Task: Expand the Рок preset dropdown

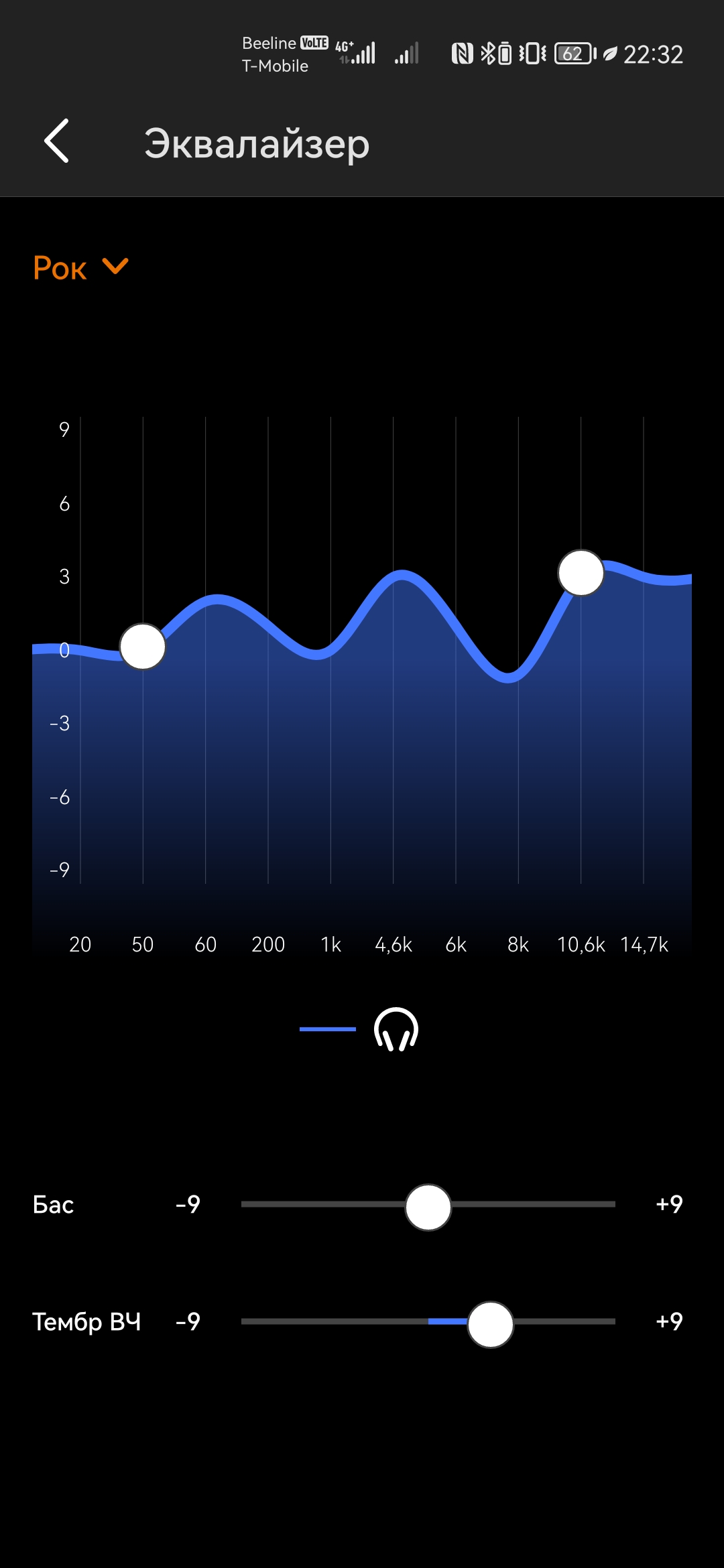Action: [80, 268]
